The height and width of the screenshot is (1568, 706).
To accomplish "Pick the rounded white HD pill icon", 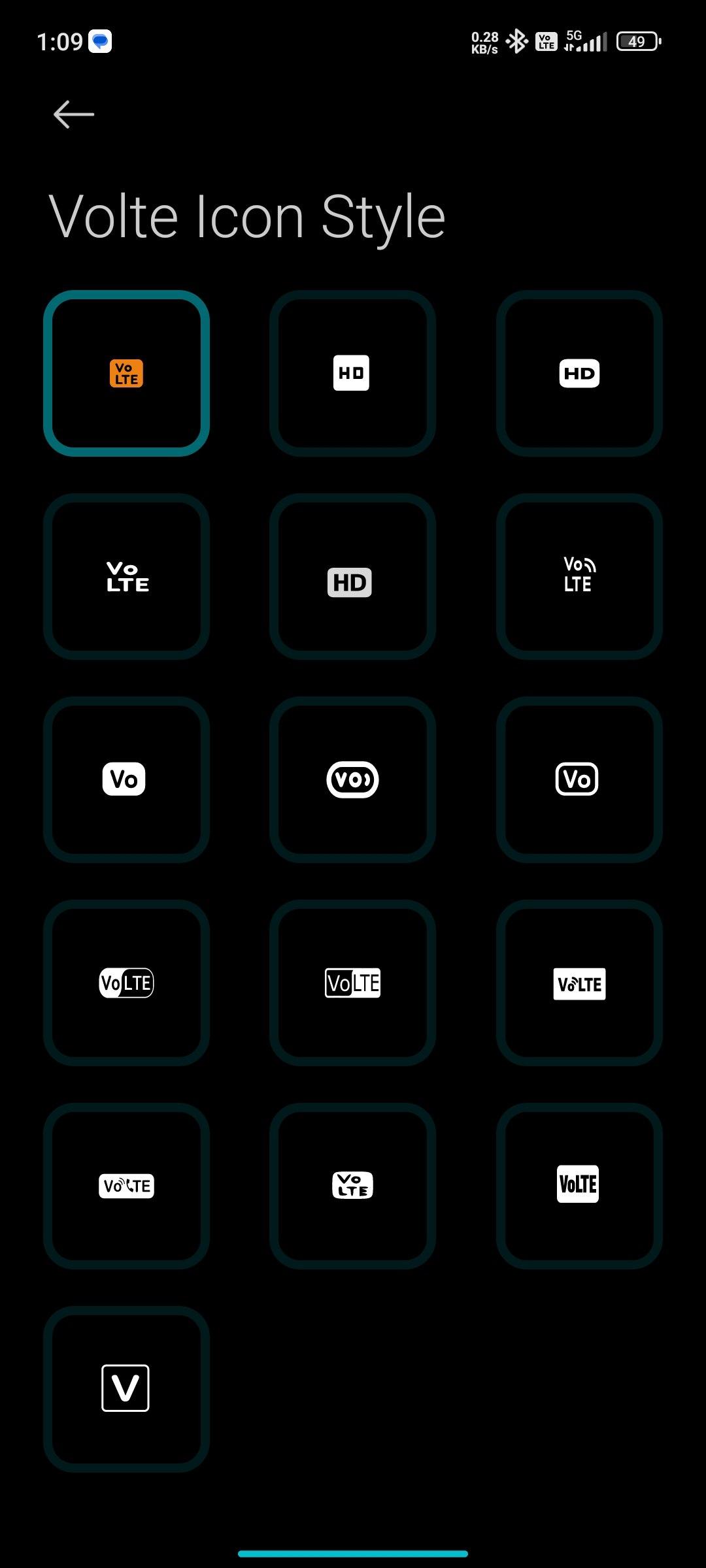I will click(x=579, y=373).
